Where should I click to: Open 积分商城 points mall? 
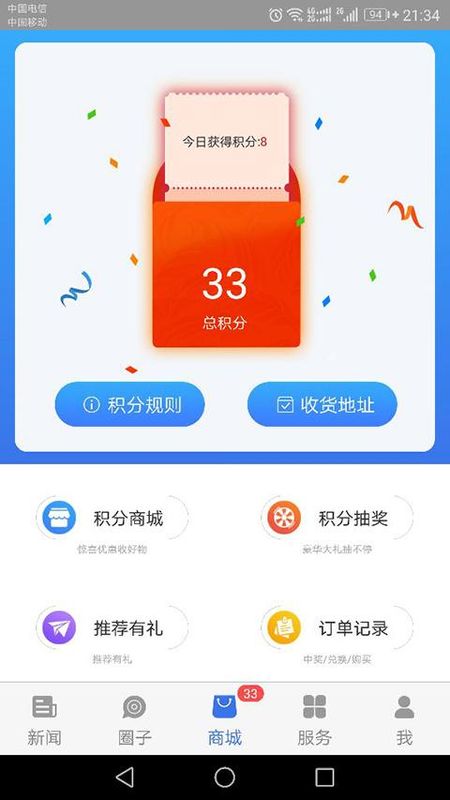[112, 518]
